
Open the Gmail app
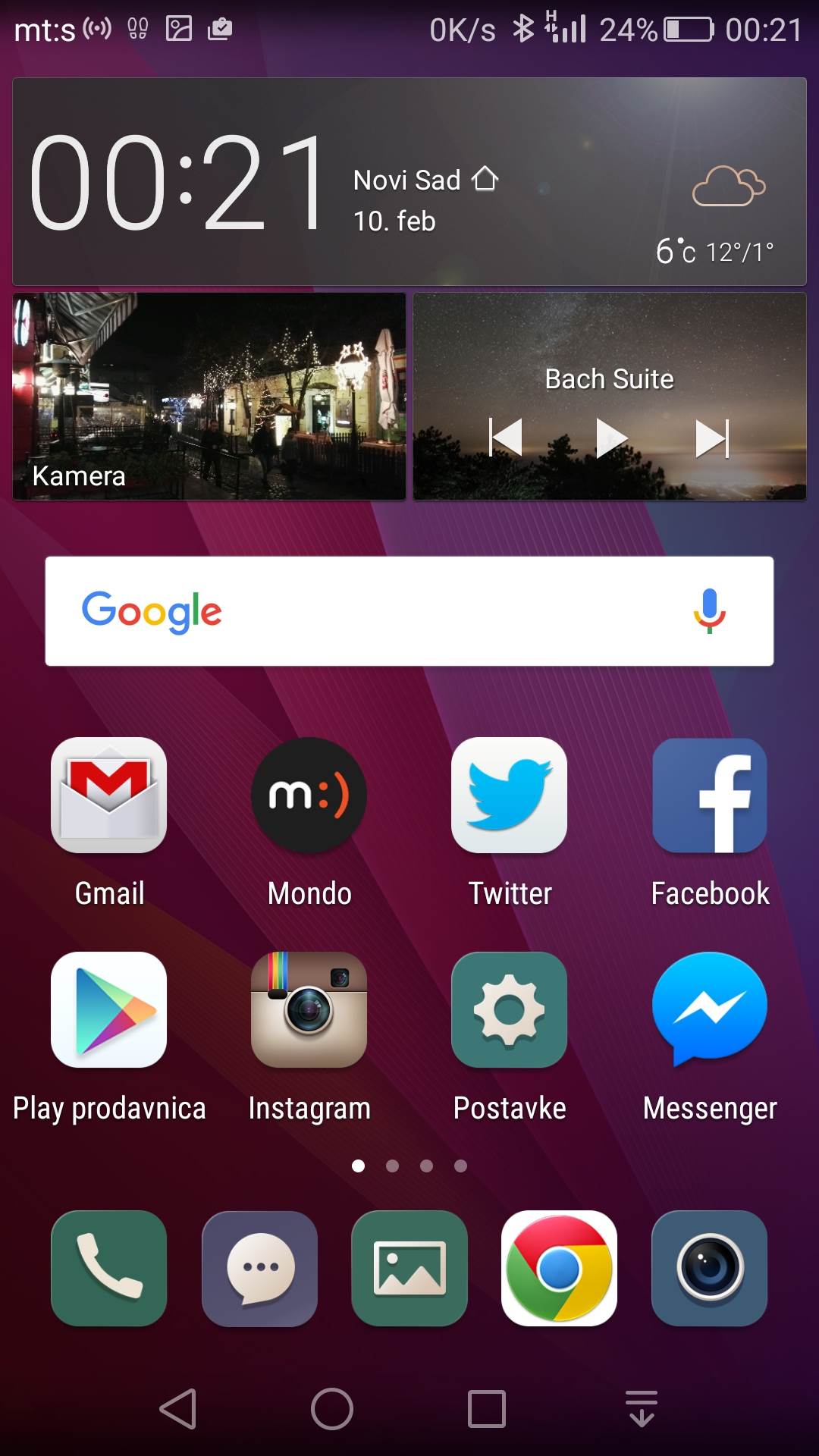pos(109,795)
